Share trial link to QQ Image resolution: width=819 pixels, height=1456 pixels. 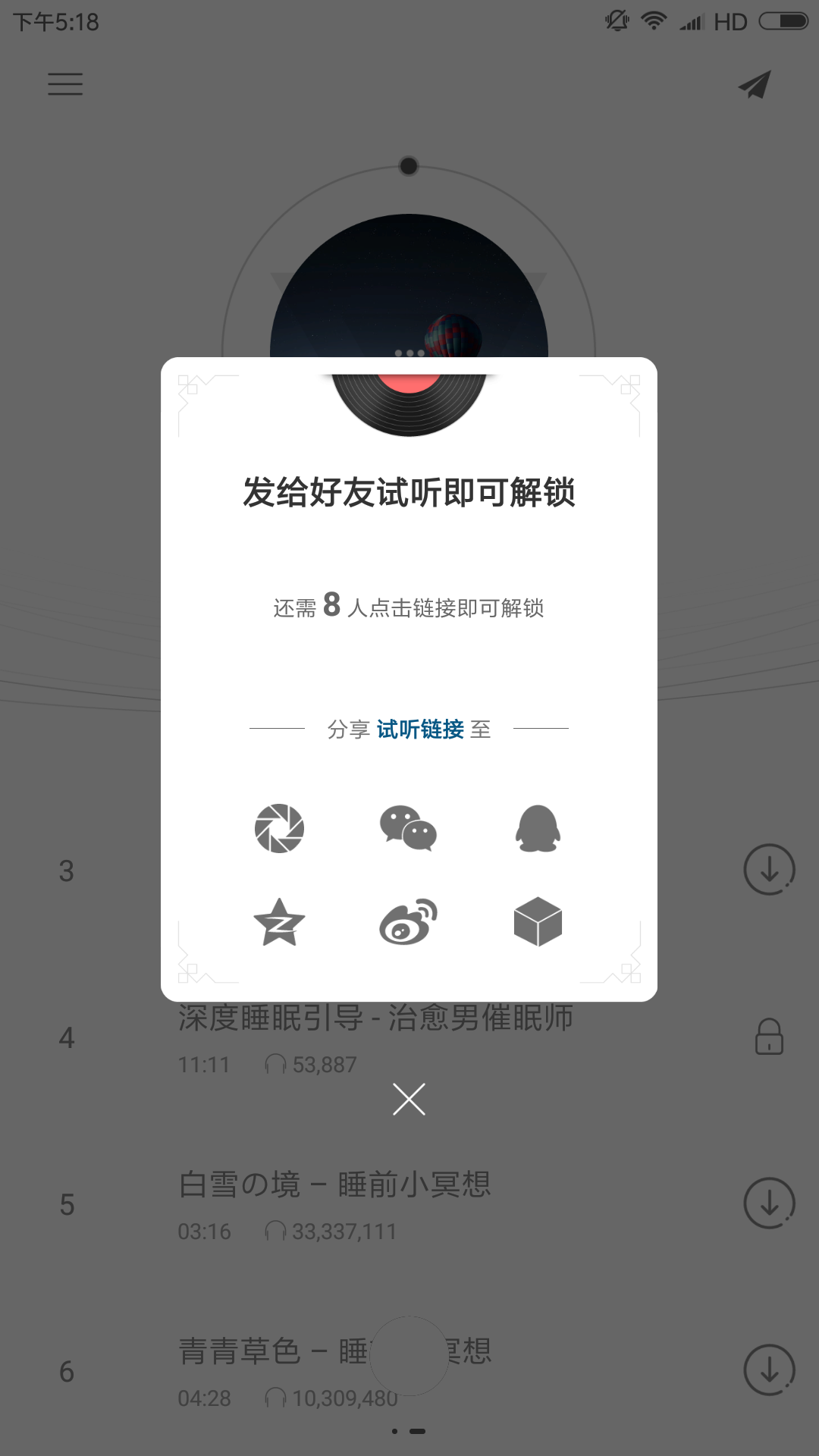coord(538,828)
